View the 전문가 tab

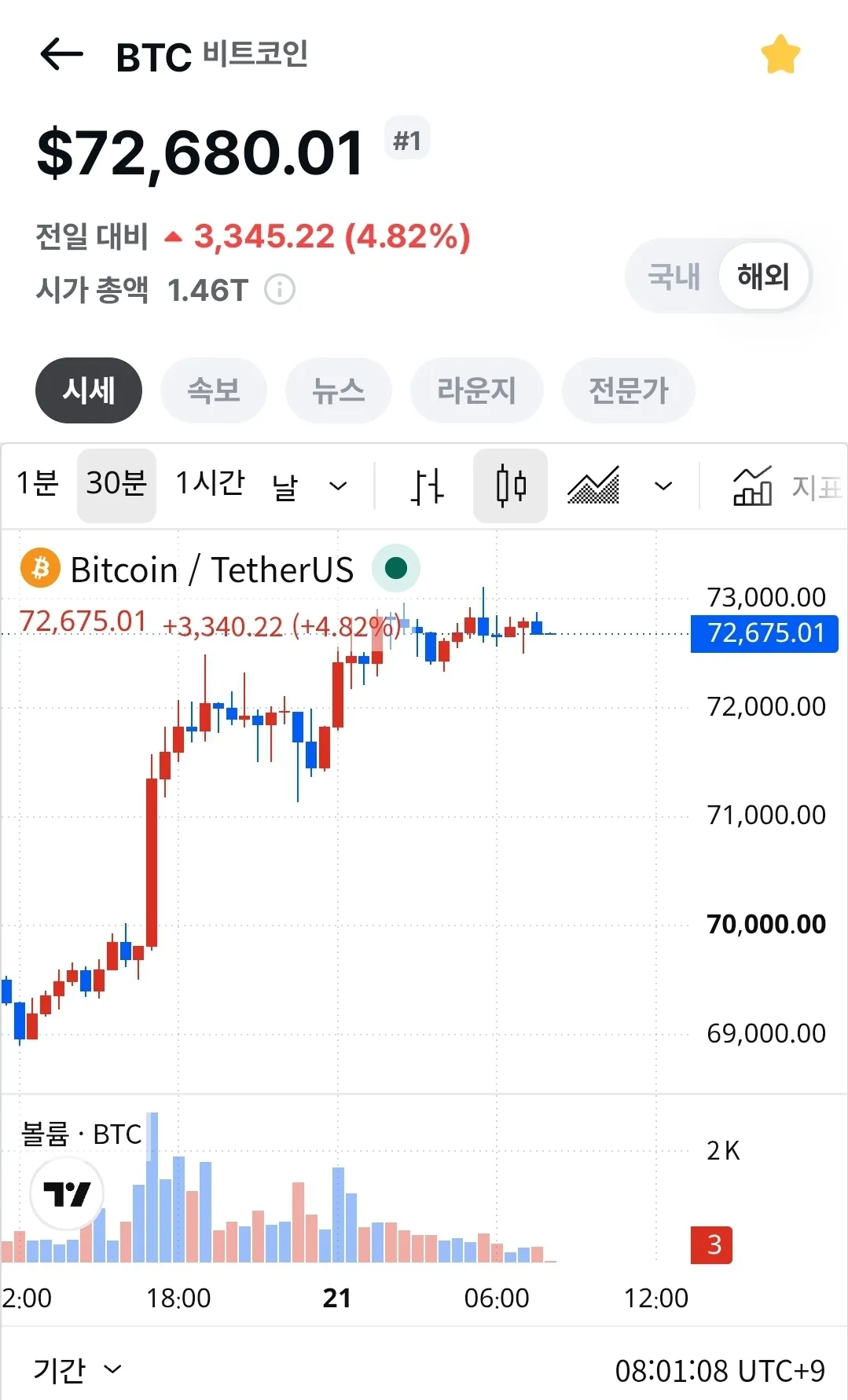[629, 390]
